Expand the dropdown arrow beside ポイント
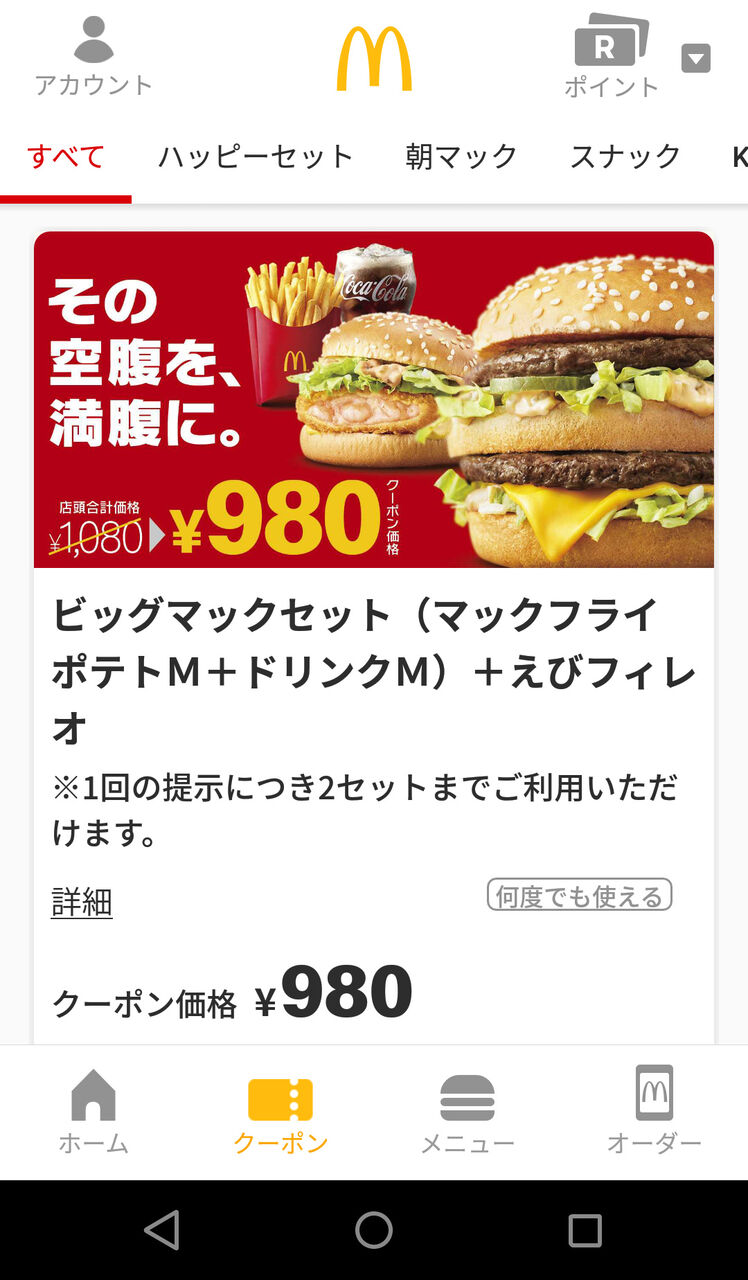This screenshot has width=748, height=1280. pyautogui.click(x=696, y=58)
